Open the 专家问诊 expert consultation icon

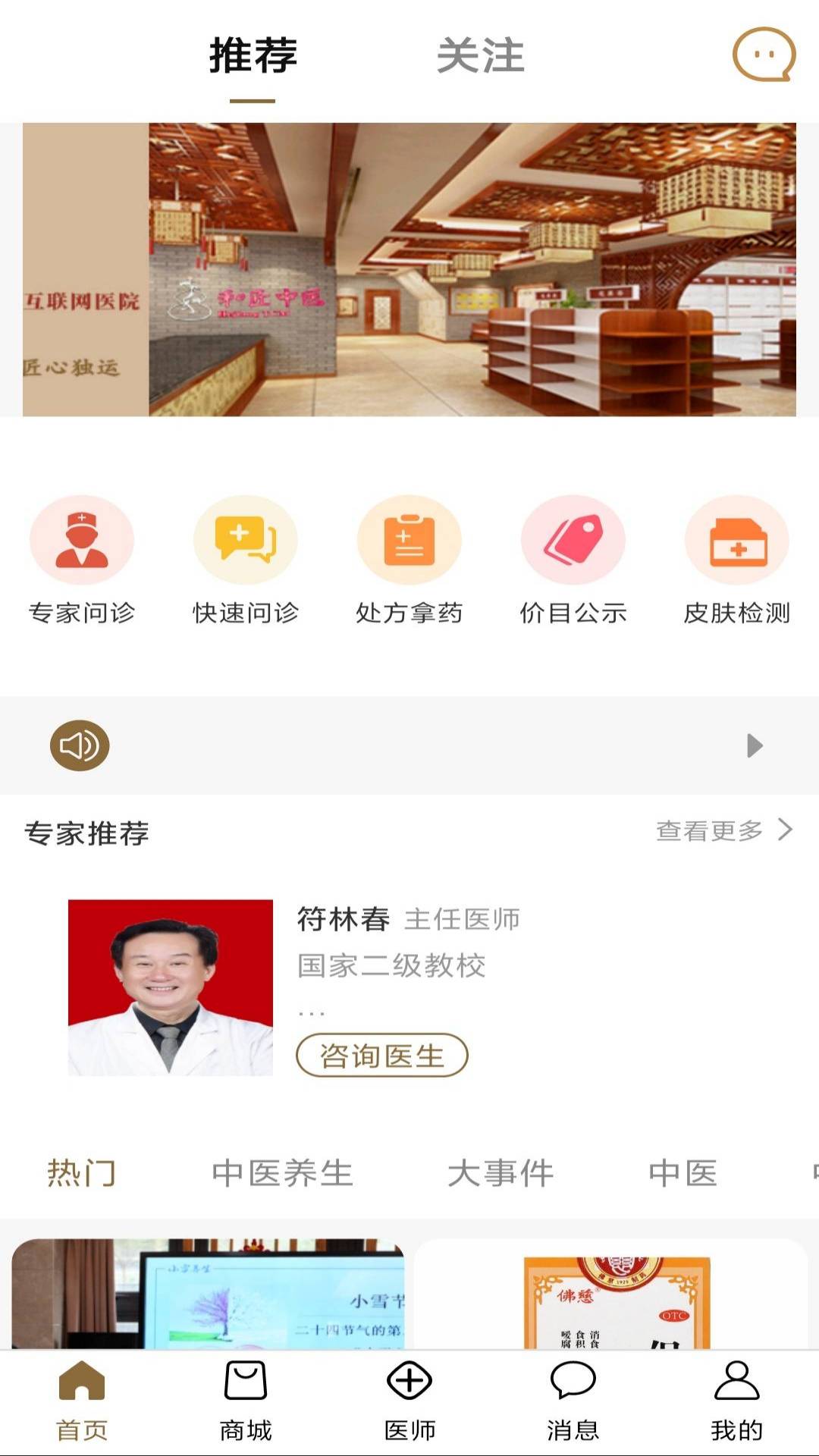pos(81,540)
